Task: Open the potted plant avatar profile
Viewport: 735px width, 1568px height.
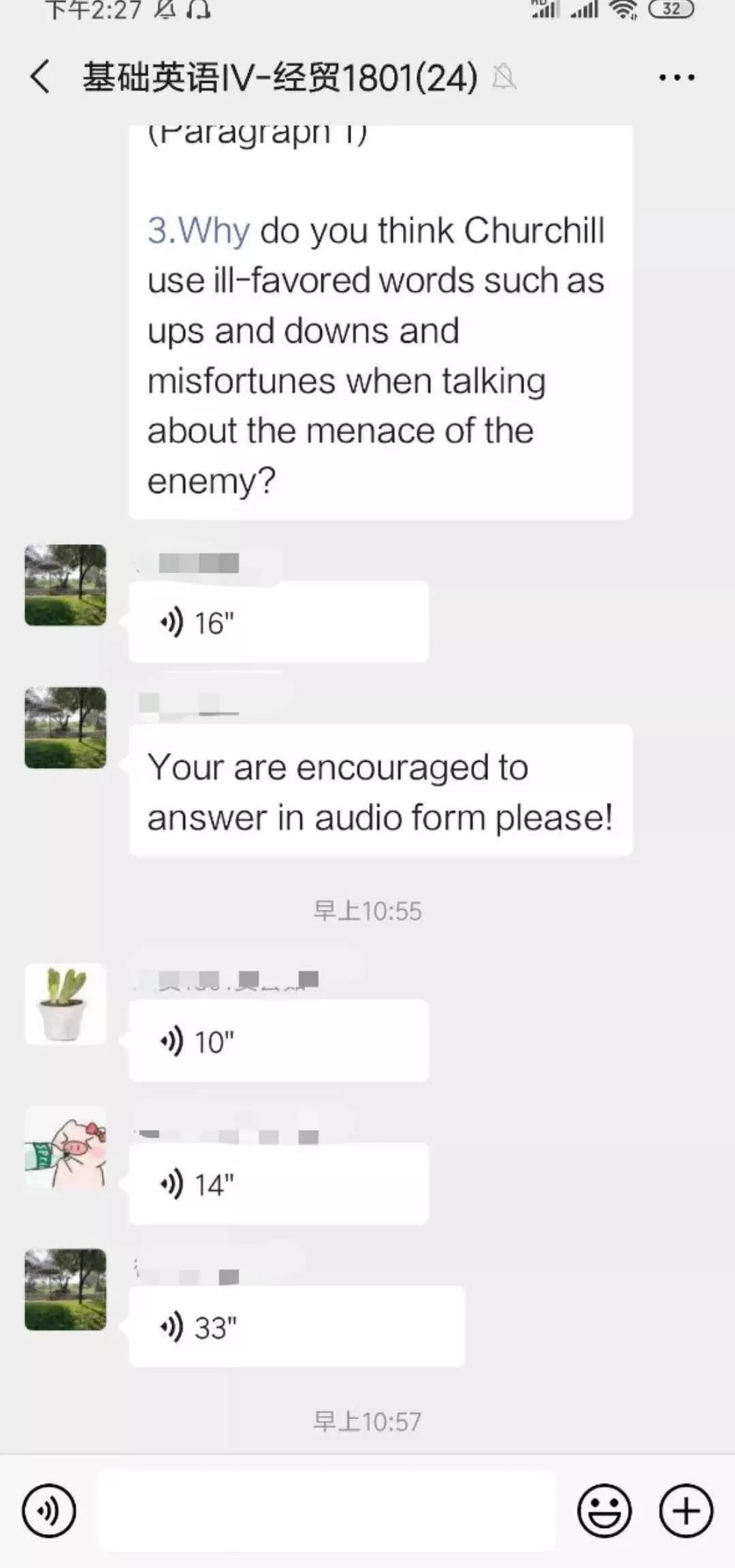Action: [65, 1004]
